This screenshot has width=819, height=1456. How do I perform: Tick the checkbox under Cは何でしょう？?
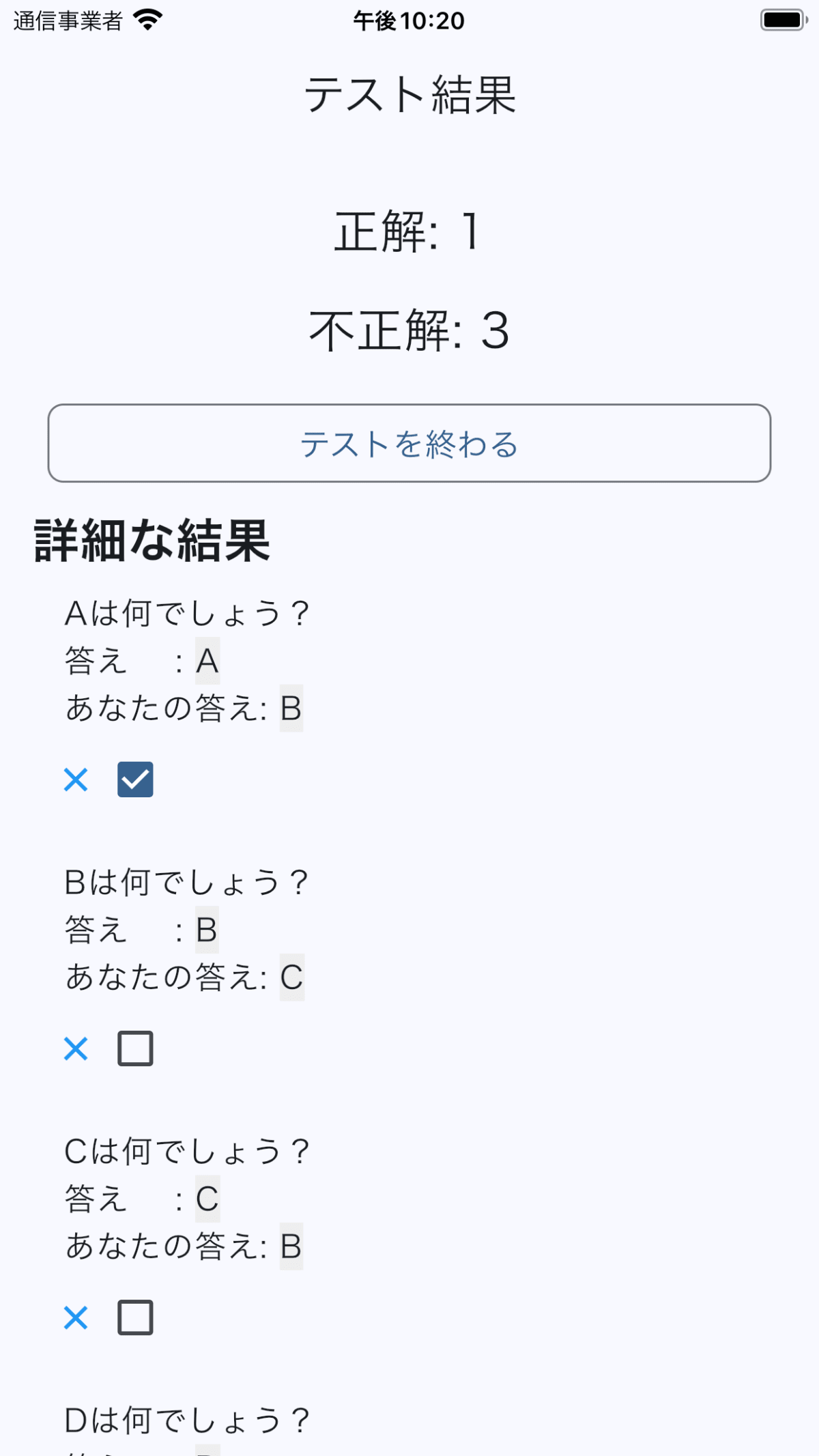135,1317
